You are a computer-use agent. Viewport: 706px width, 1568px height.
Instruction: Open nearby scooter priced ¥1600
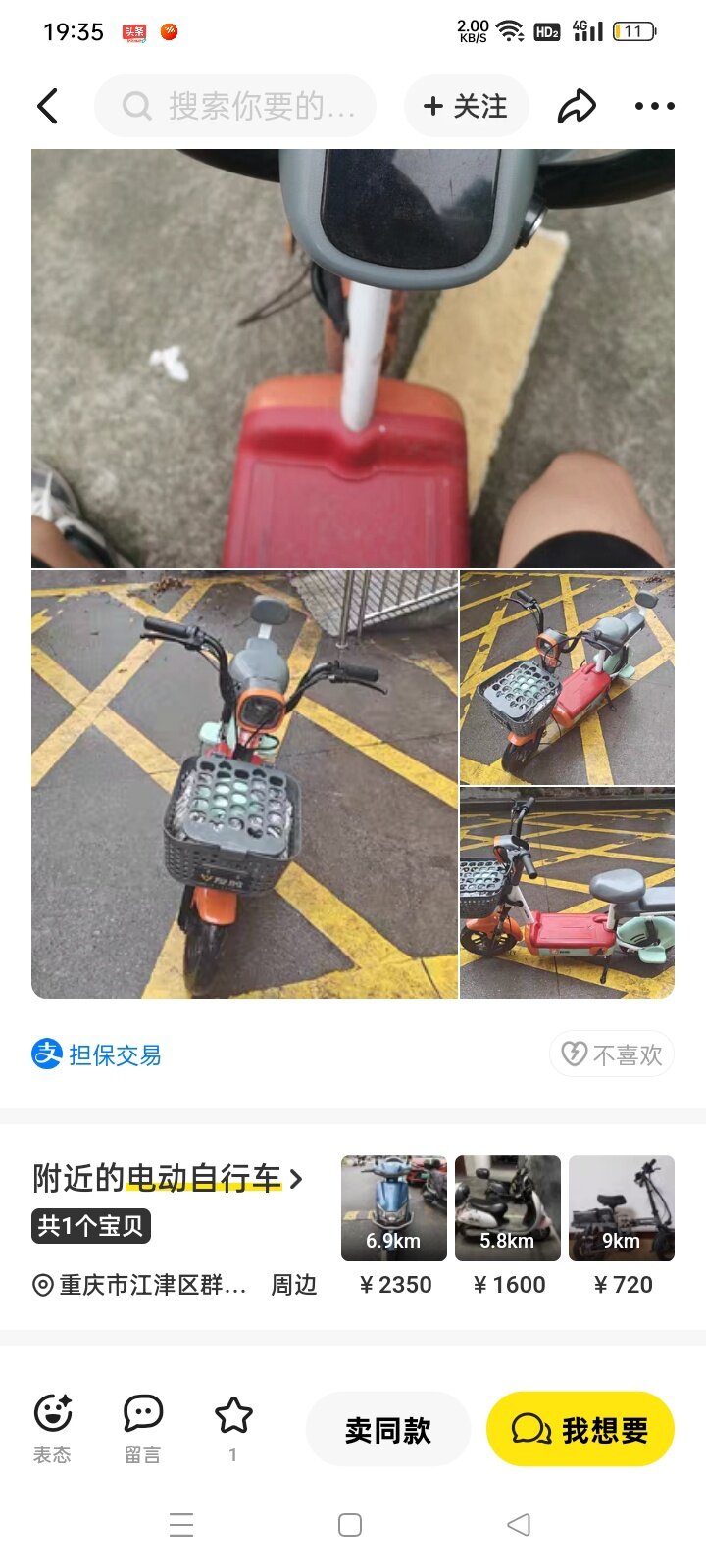[x=508, y=1208]
